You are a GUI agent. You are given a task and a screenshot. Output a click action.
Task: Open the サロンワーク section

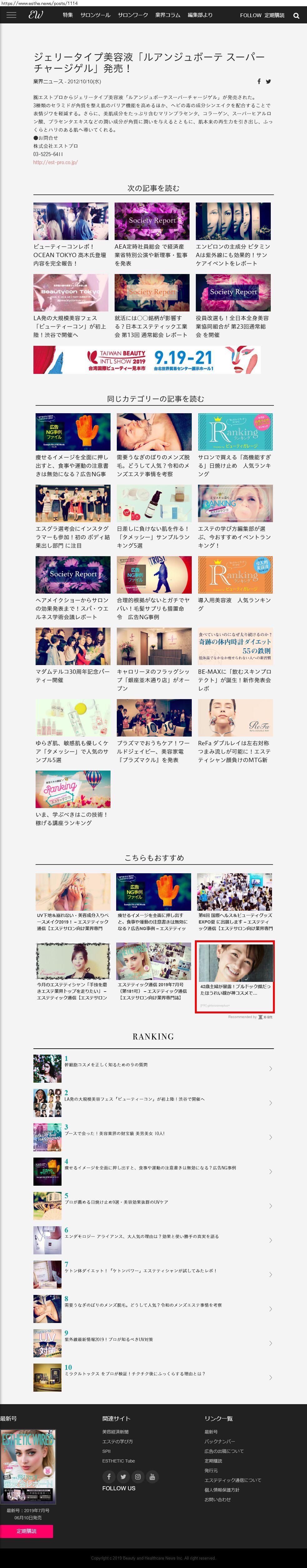(132, 15)
